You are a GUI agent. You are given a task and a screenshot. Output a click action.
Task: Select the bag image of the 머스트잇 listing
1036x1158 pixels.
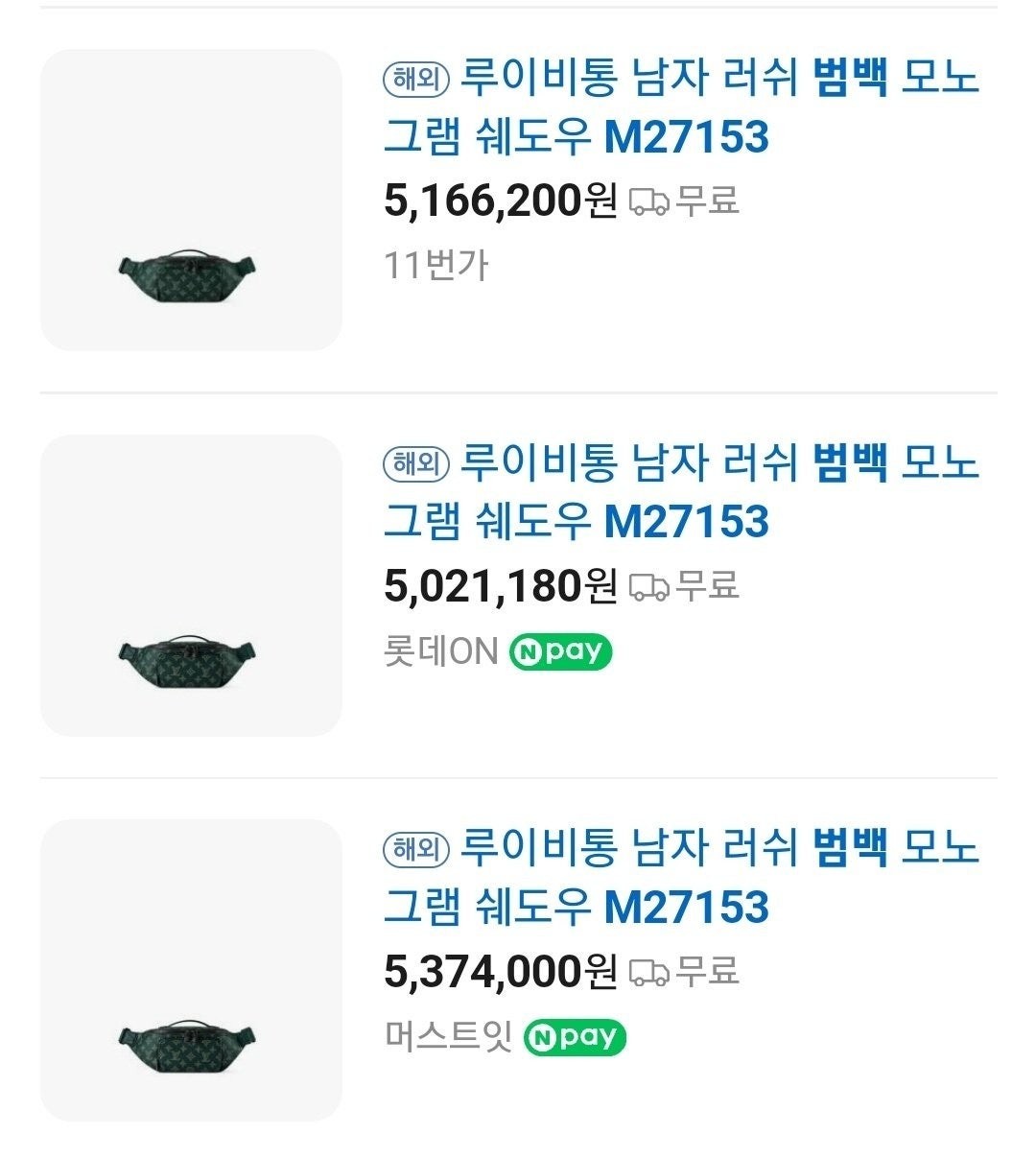(191, 970)
